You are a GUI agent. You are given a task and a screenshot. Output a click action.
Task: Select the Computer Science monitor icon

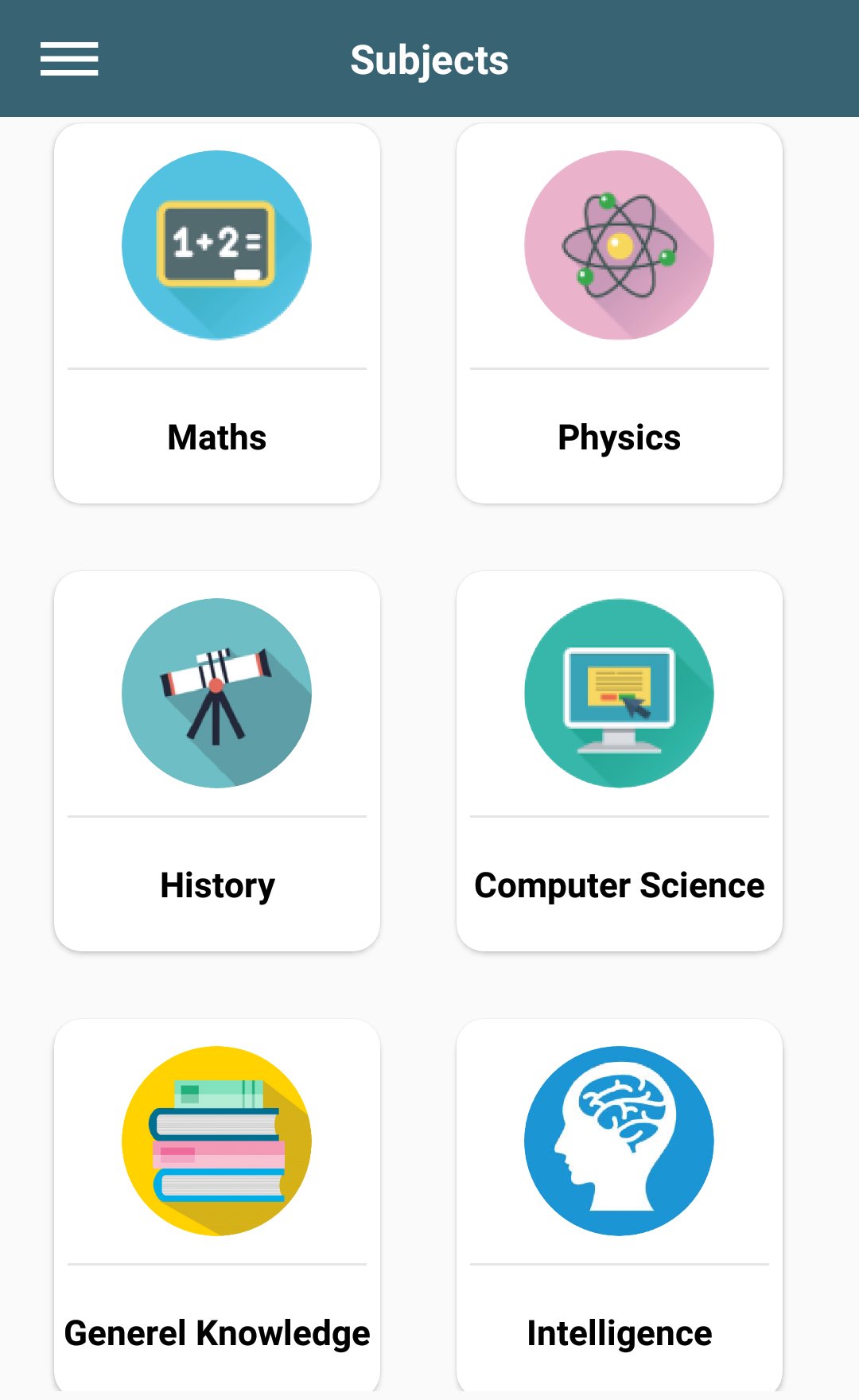point(619,692)
